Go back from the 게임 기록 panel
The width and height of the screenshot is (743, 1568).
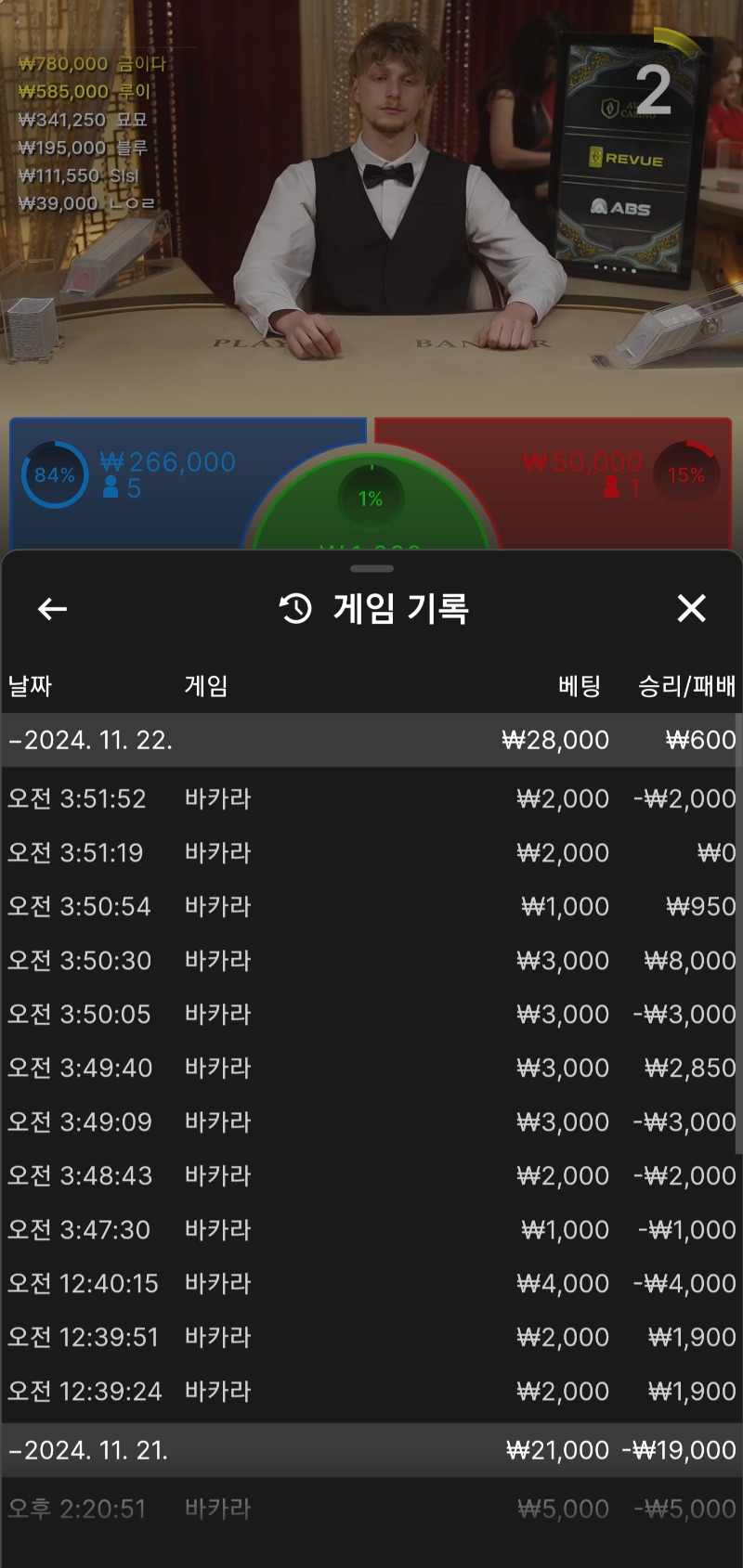click(x=52, y=609)
